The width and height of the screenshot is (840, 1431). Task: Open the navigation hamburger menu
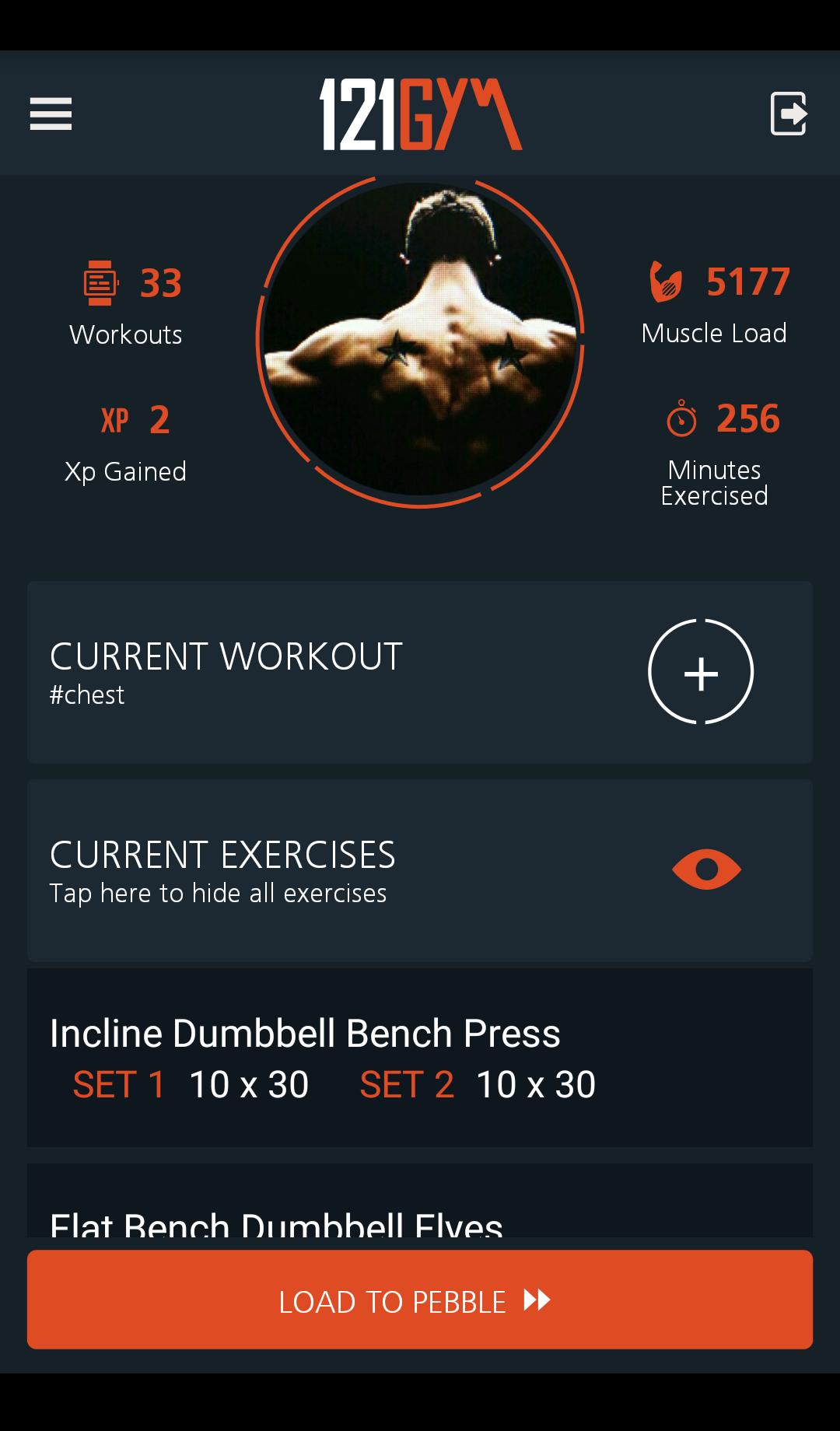click(x=50, y=114)
